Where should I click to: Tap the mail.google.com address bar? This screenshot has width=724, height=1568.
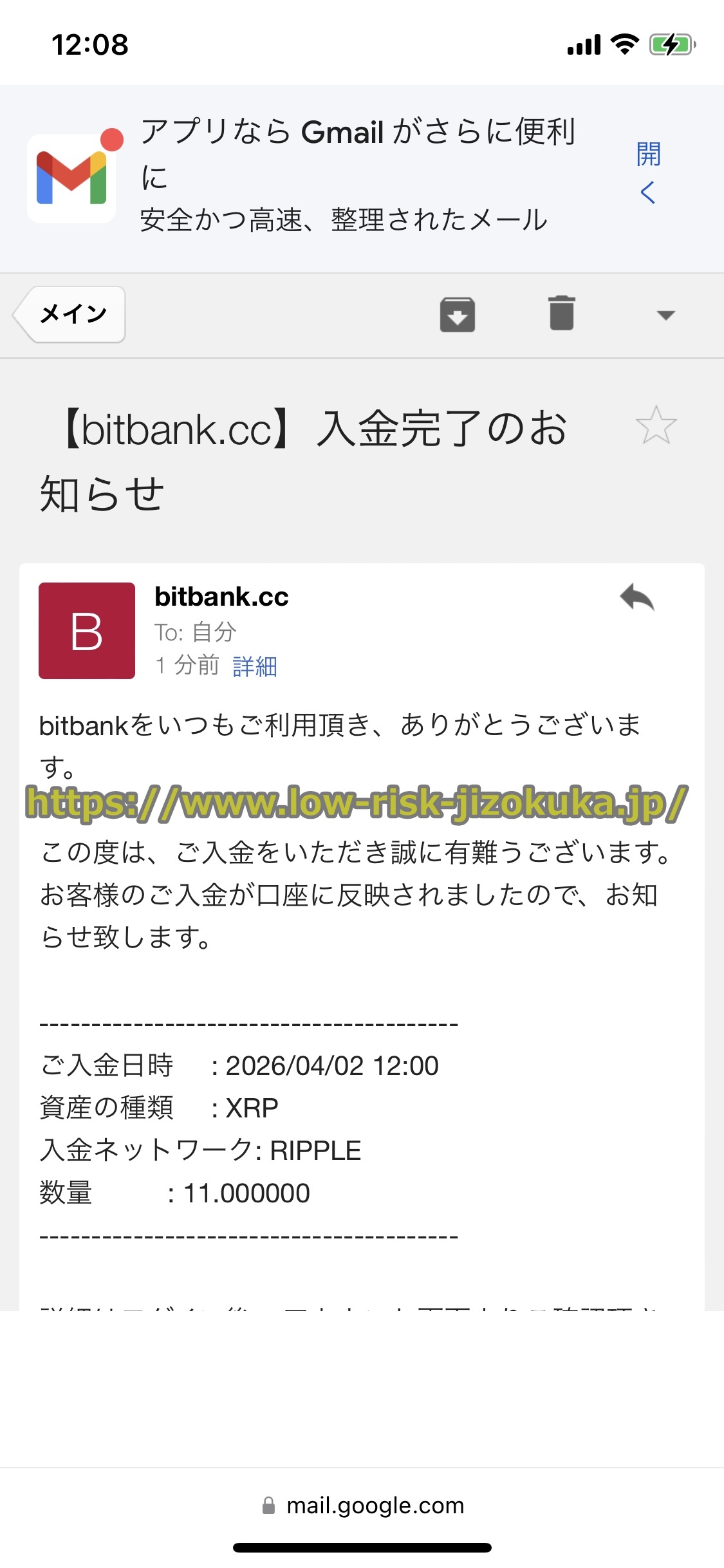[x=362, y=1506]
